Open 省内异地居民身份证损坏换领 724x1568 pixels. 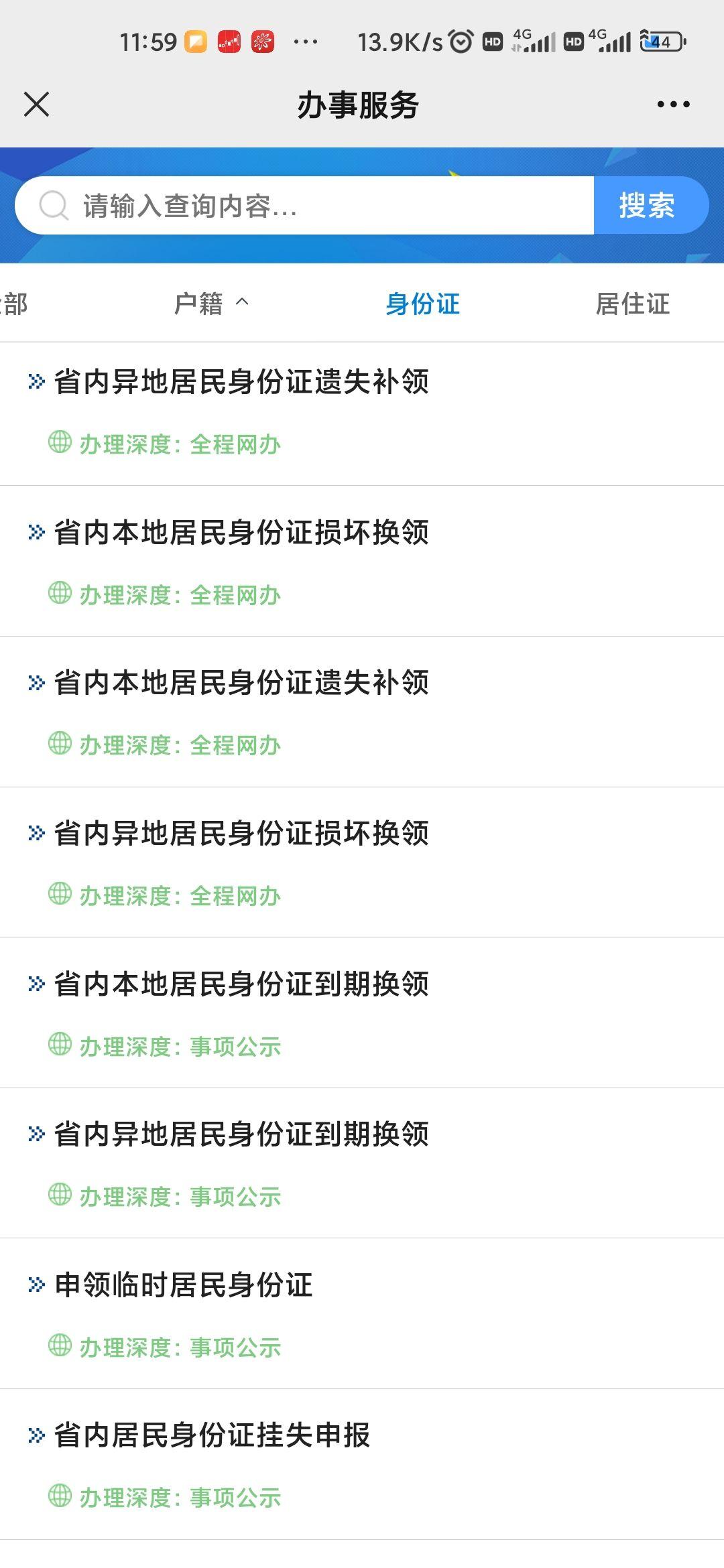pos(362,862)
